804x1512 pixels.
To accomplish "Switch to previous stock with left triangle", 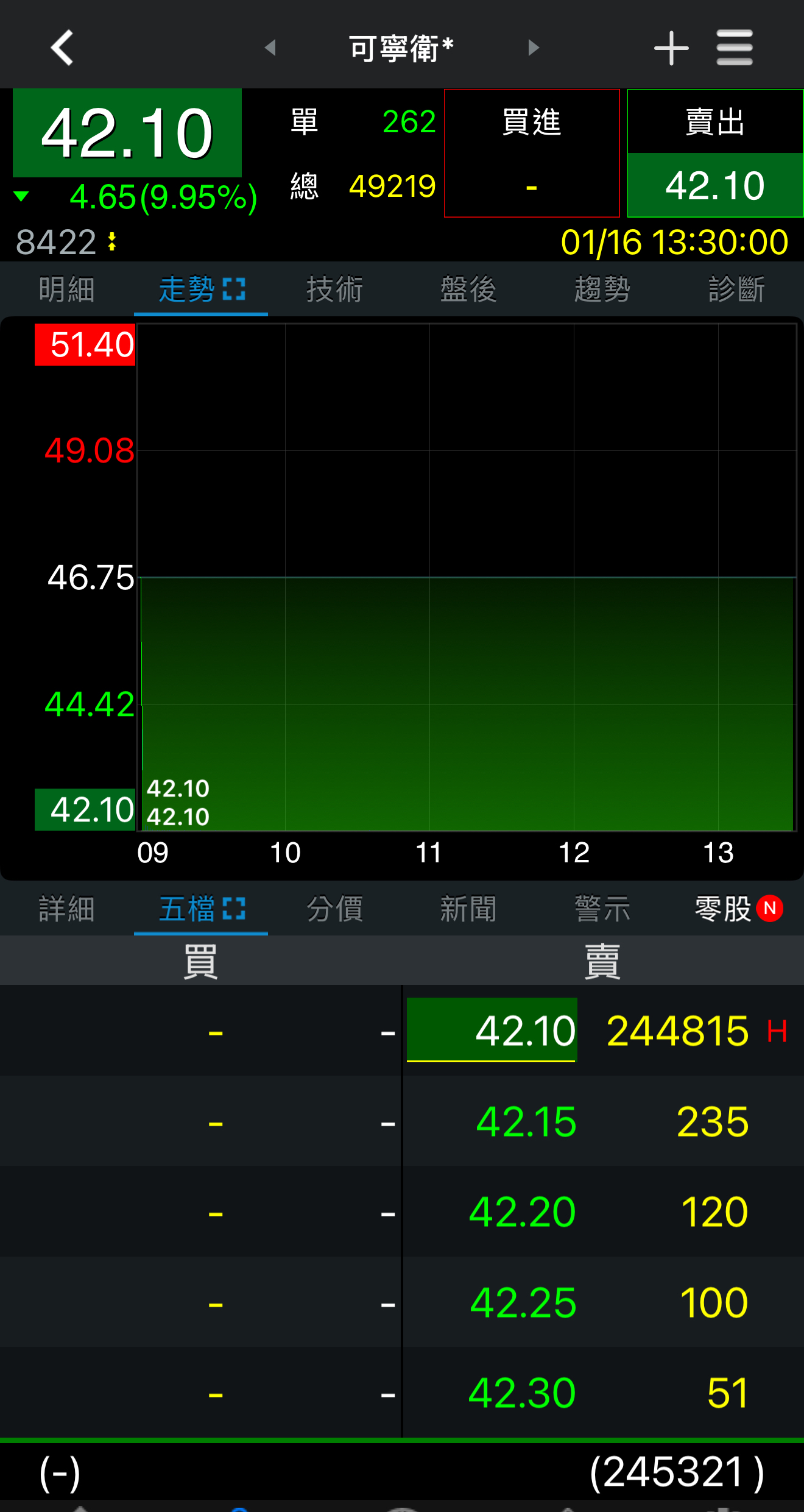I will click(x=270, y=48).
